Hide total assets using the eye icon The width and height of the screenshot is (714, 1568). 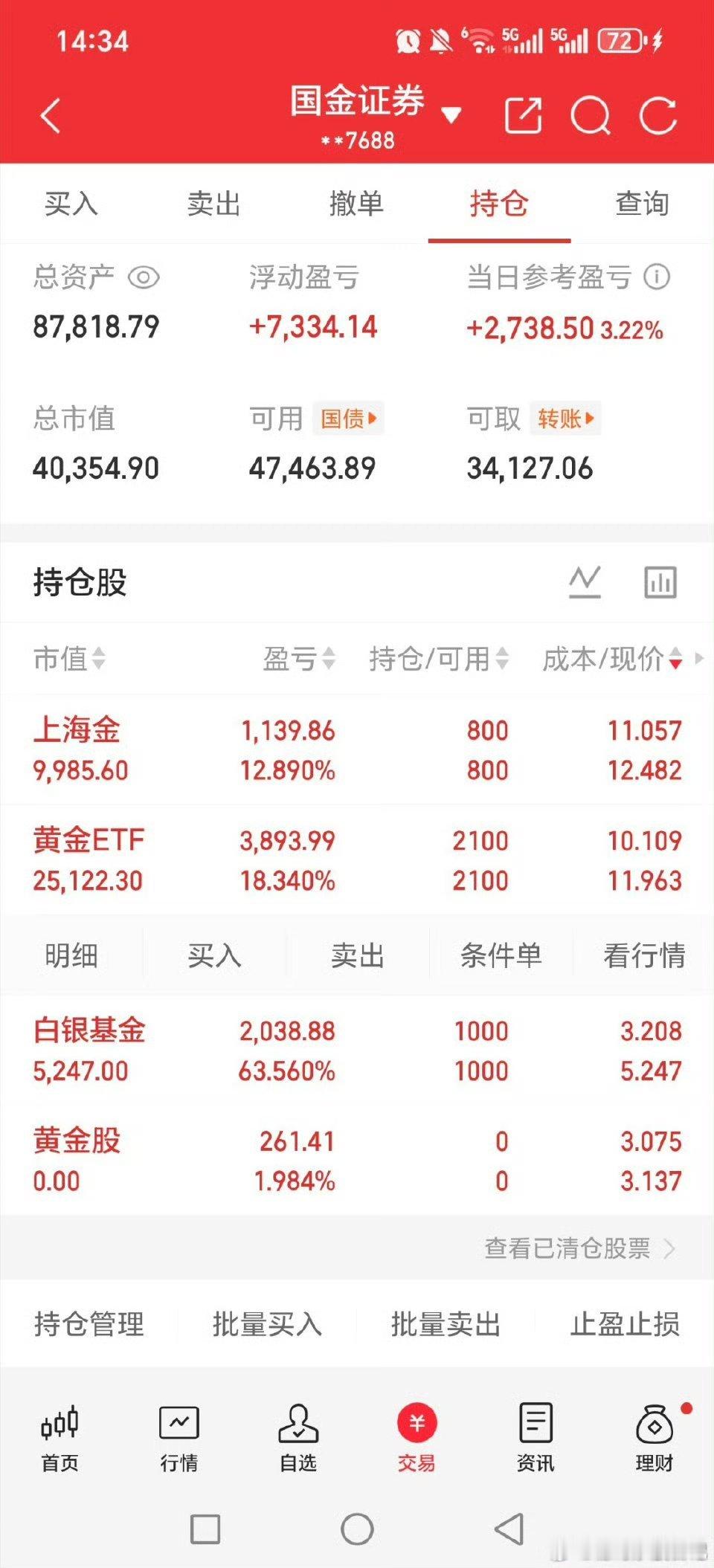click(x=144, y=277)
